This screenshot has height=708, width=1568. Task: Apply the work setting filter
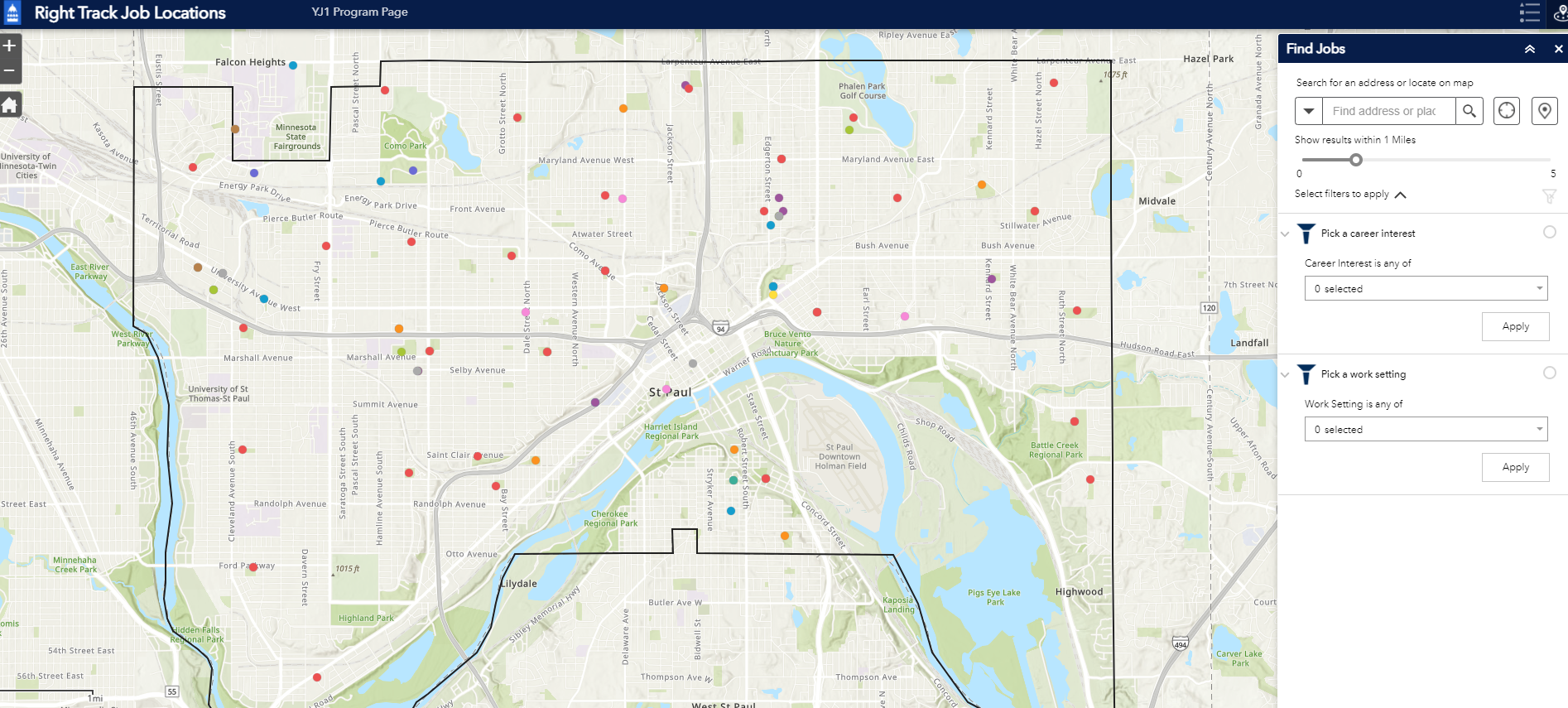click(1515, 467)
